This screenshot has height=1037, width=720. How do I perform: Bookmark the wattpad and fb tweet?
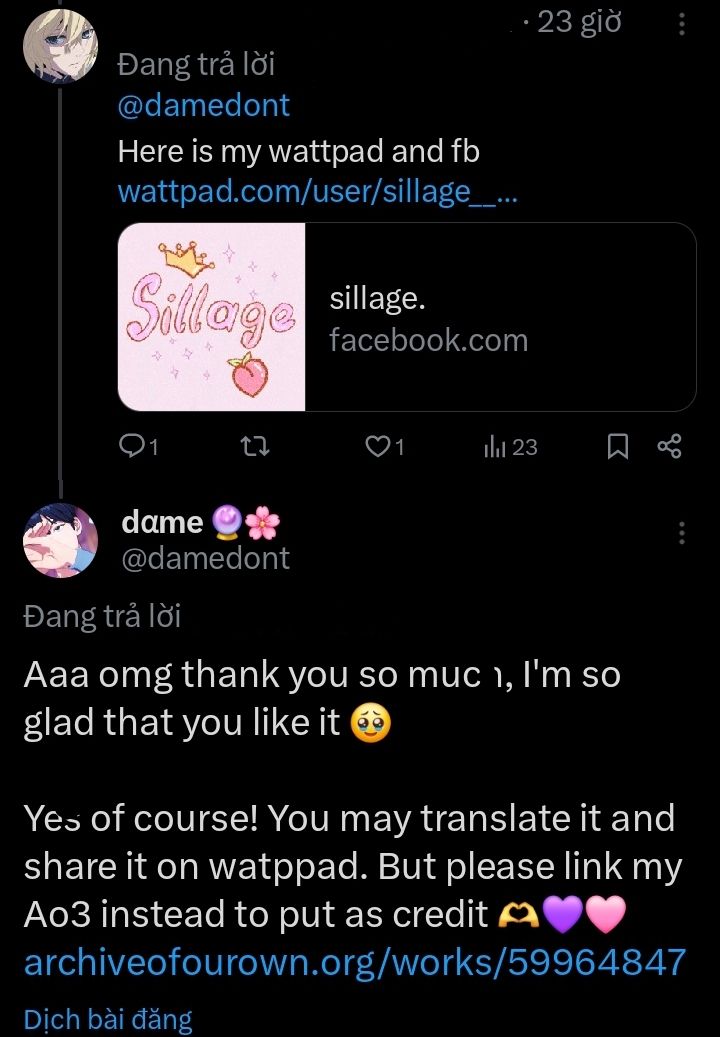(618, 447)
